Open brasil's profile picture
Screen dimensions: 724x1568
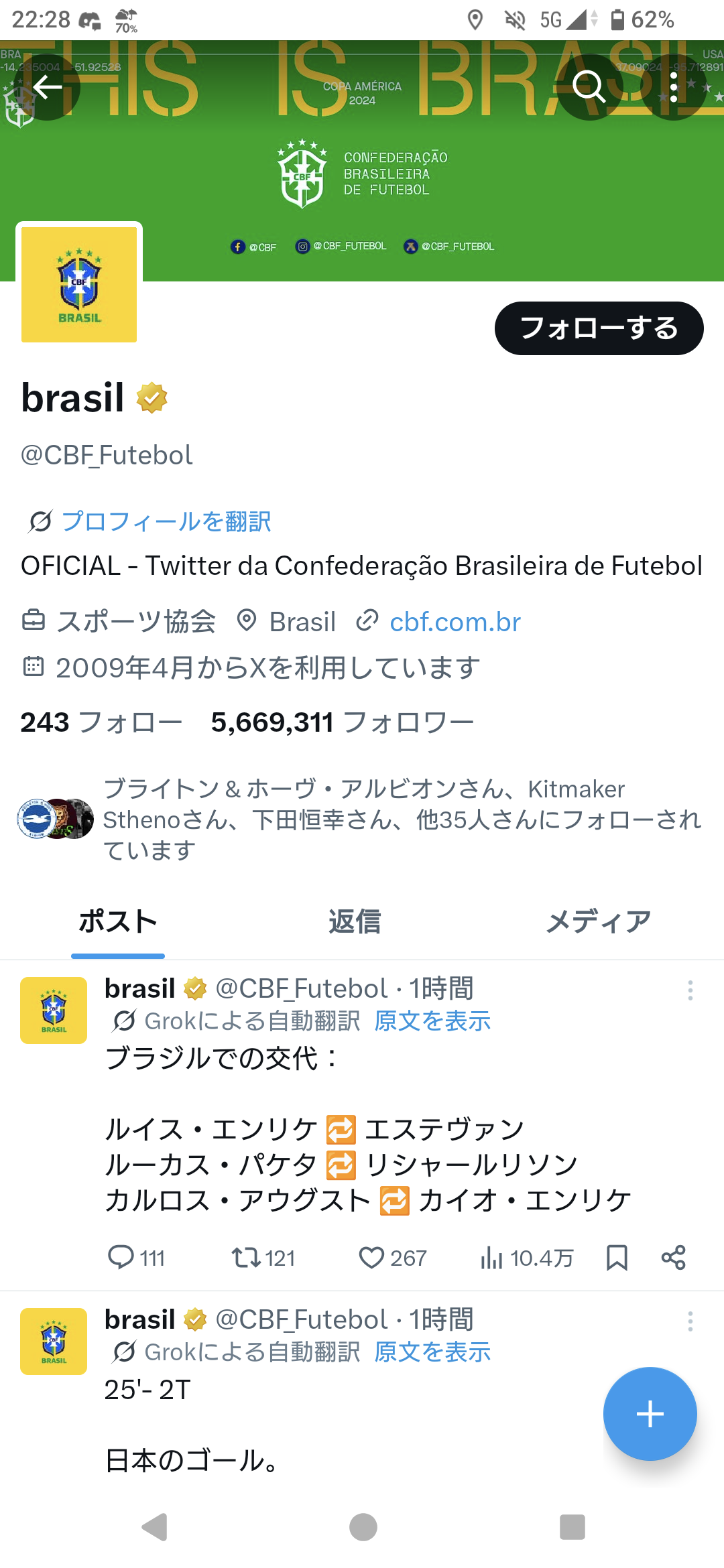click(x=79, y=285)
